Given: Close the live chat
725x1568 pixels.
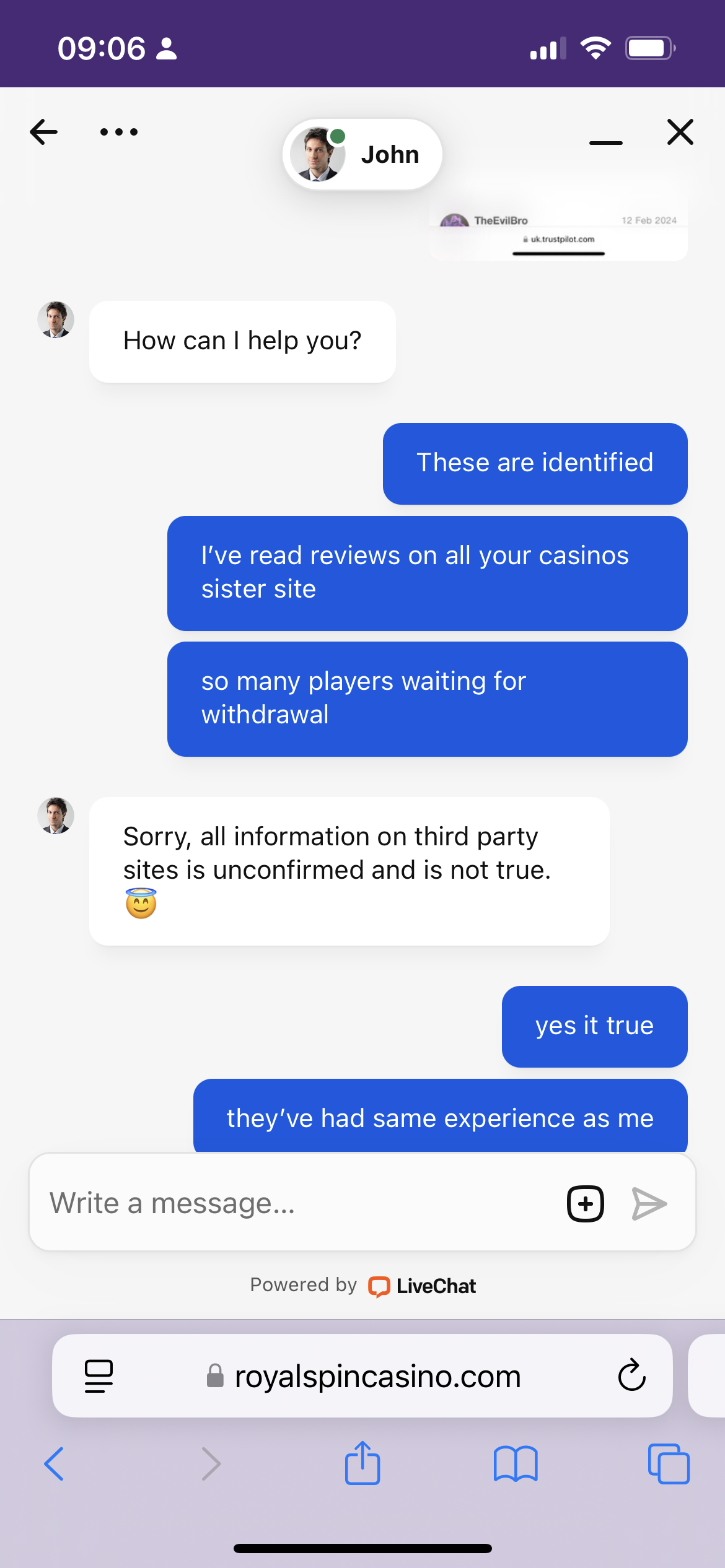Looking at the screenshot, I should point(680,132).
